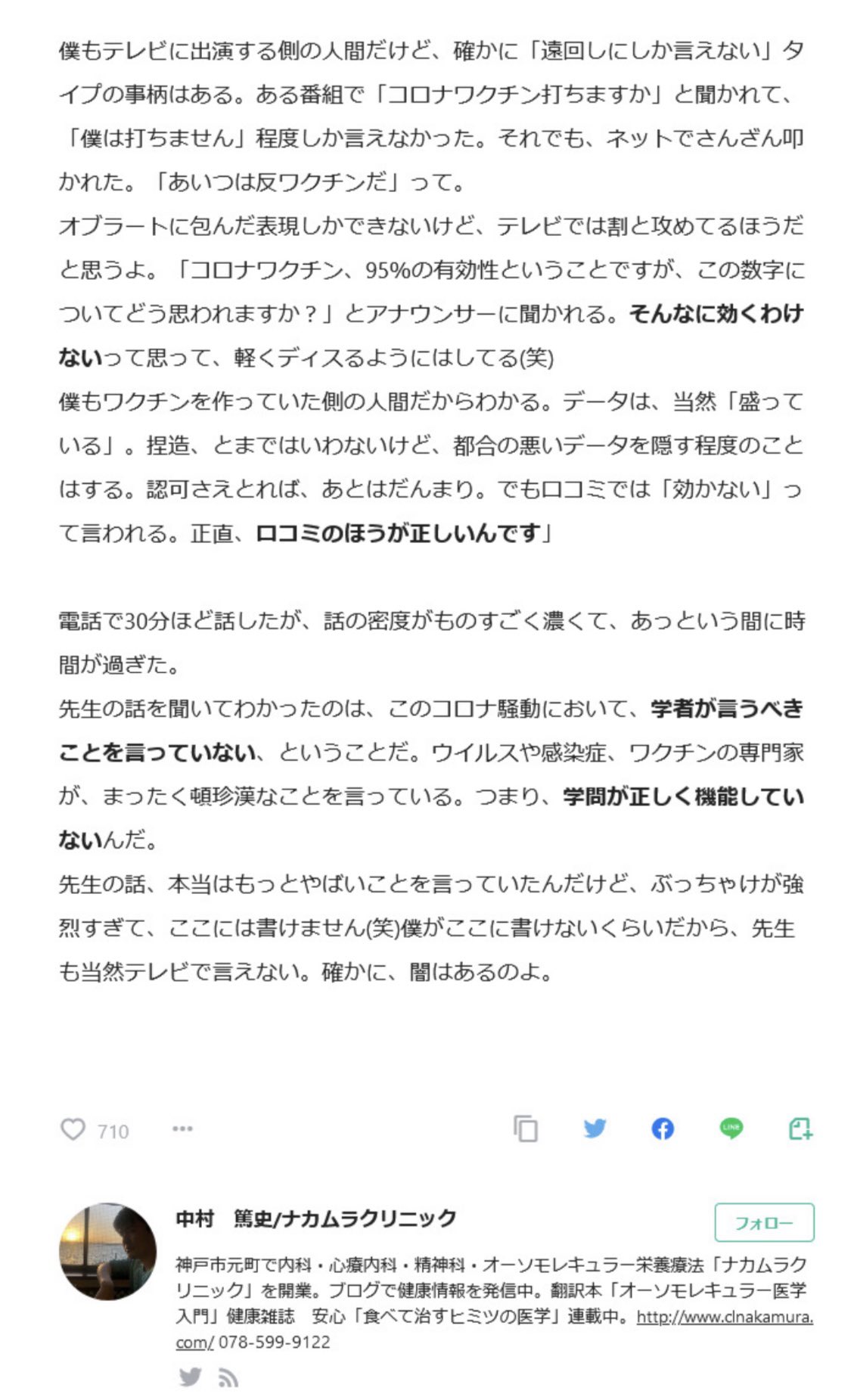Screen dimensions: 851x1400
Task: Share this article via LINE
Action: (731, 1128)
